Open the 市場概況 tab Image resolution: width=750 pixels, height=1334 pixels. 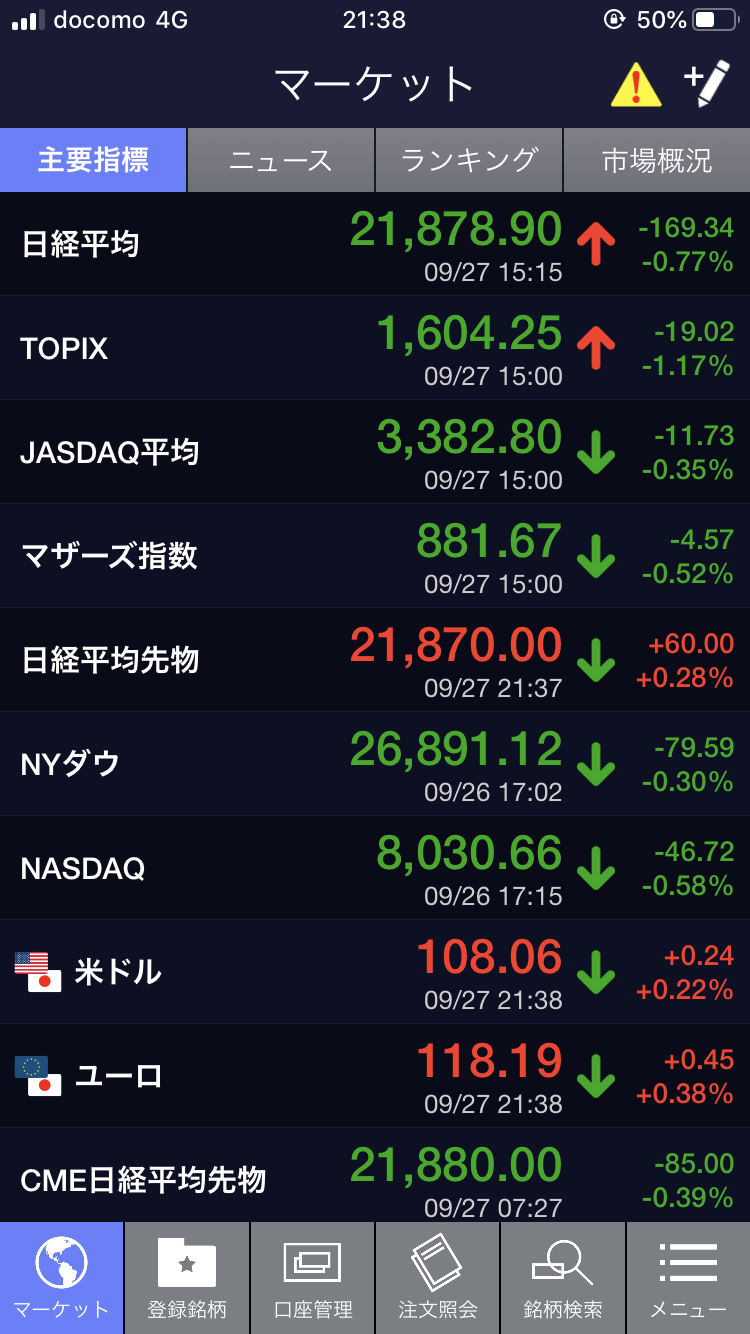click(657, 160)
